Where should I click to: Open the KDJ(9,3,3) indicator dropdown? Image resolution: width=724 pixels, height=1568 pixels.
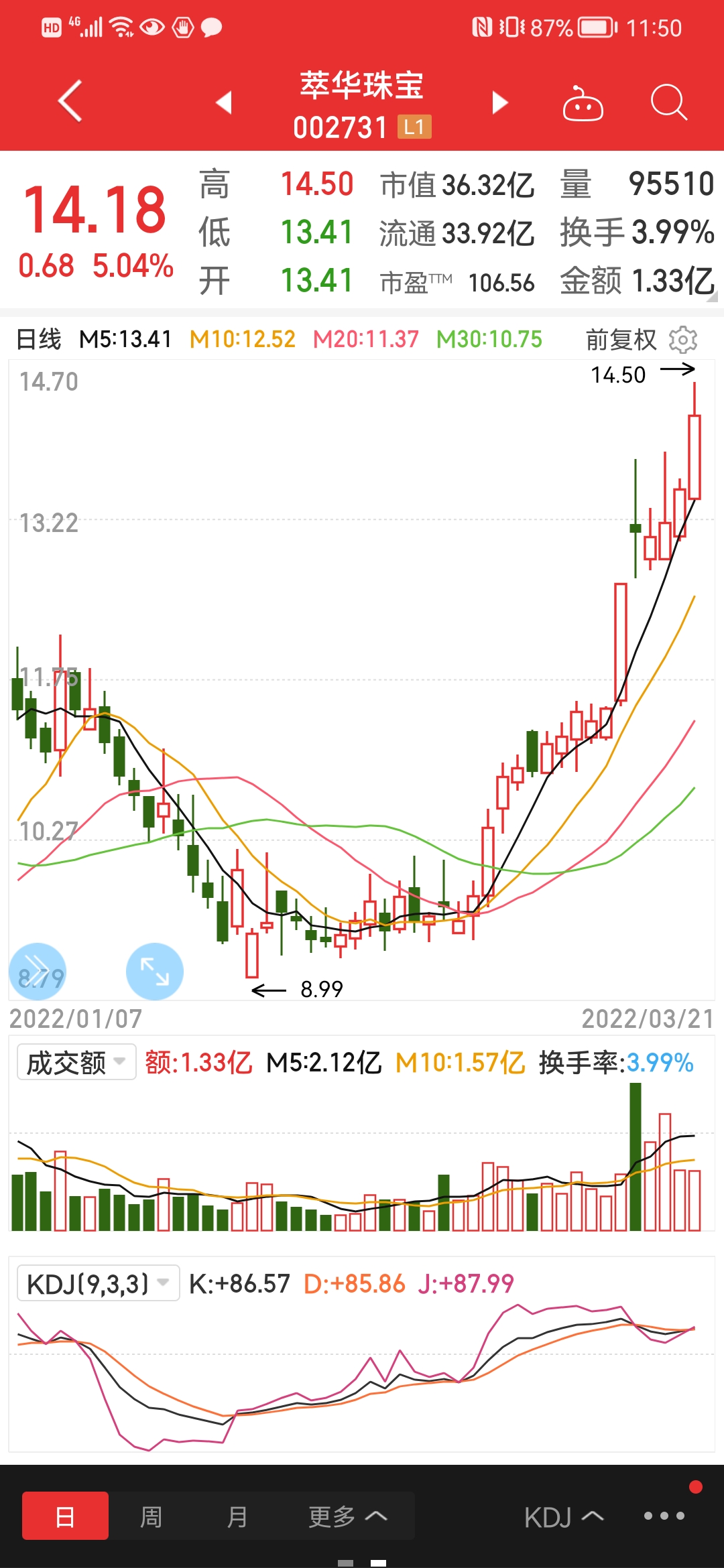tap(98, 1284)
